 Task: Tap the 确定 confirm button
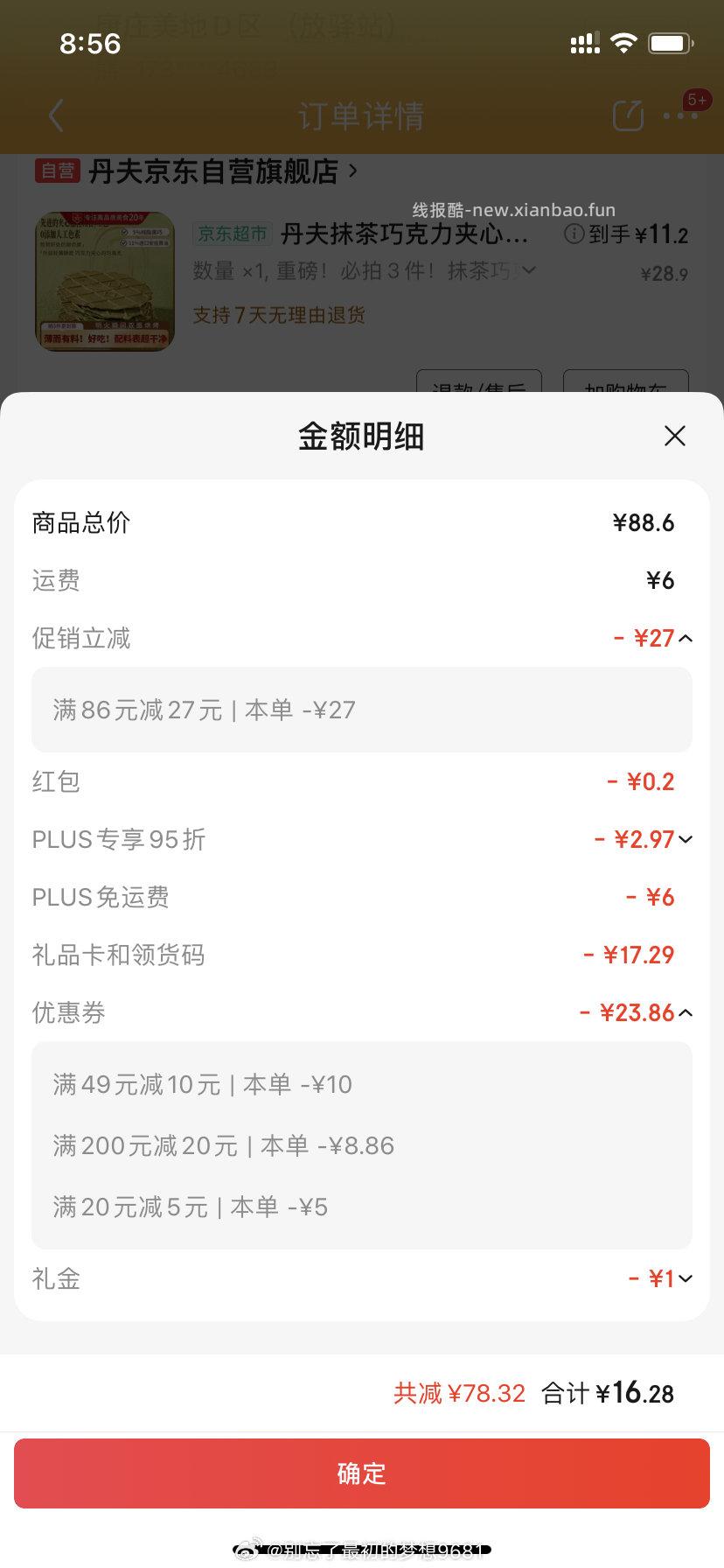tap(362, 1473)
